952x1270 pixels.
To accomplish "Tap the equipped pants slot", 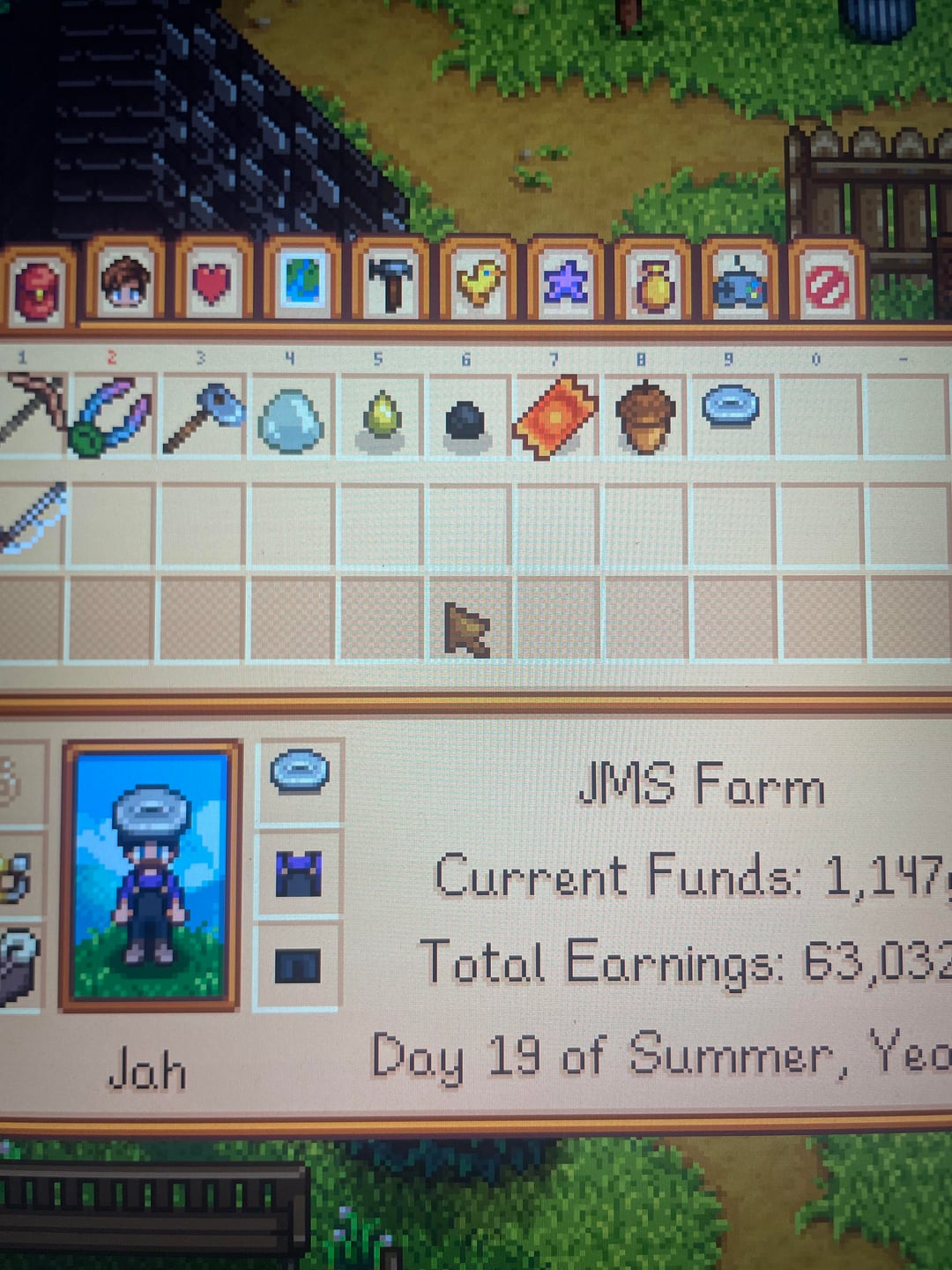I will tap(298, 965).
